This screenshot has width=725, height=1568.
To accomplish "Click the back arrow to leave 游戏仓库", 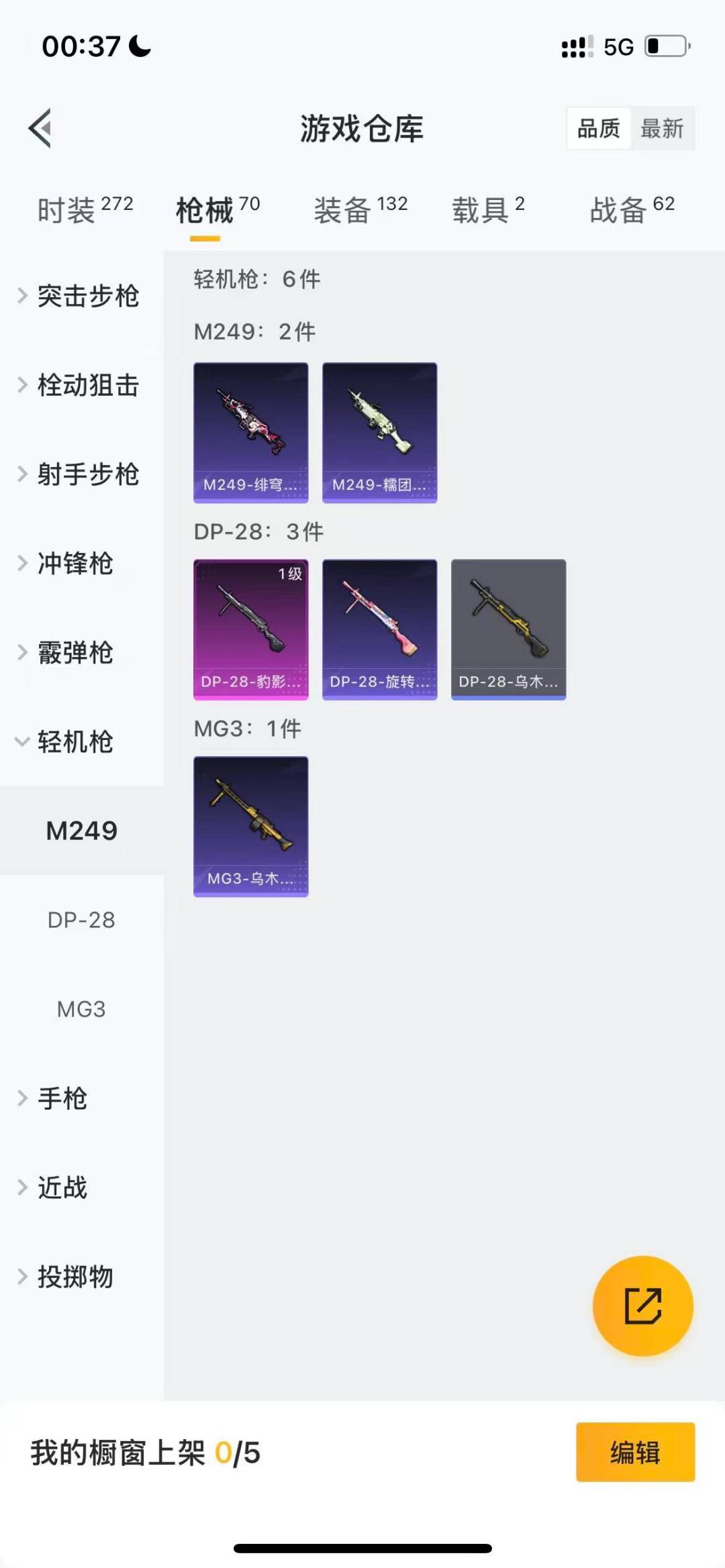I will [40, 129].
